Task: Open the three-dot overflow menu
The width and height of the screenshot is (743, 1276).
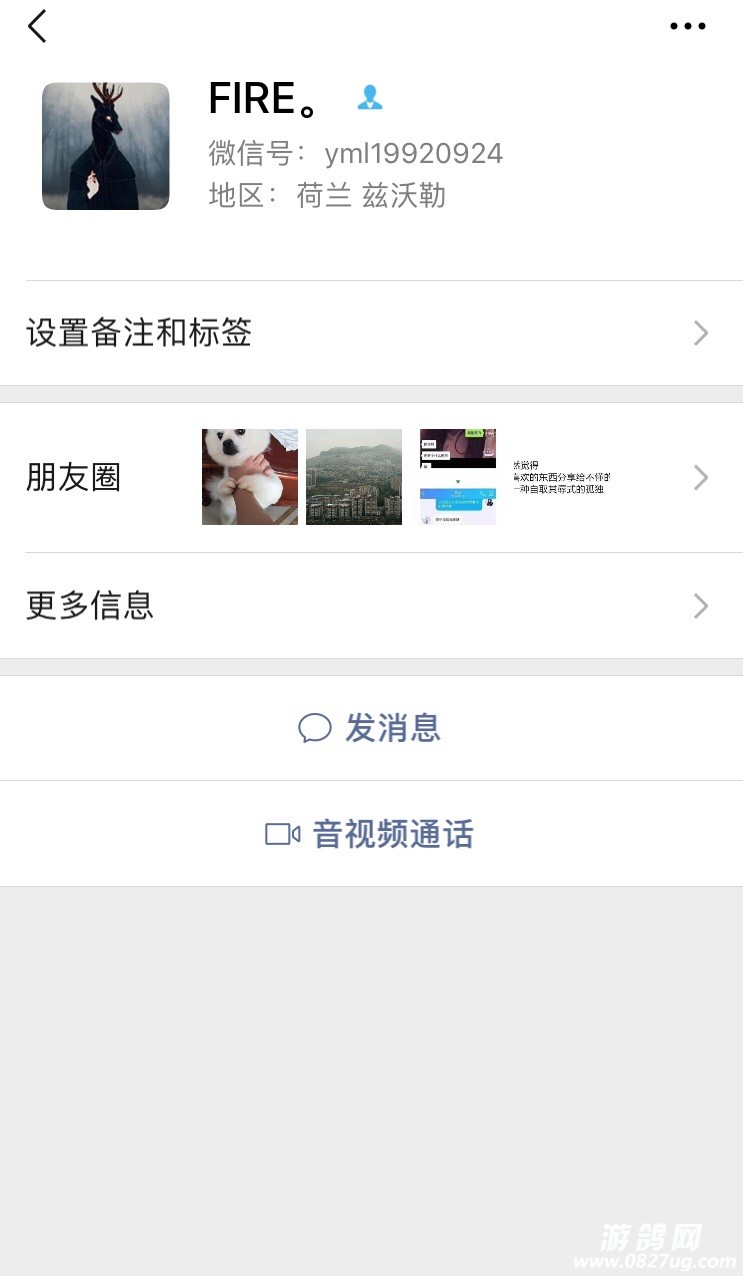Action: click(x=688, y=27)
